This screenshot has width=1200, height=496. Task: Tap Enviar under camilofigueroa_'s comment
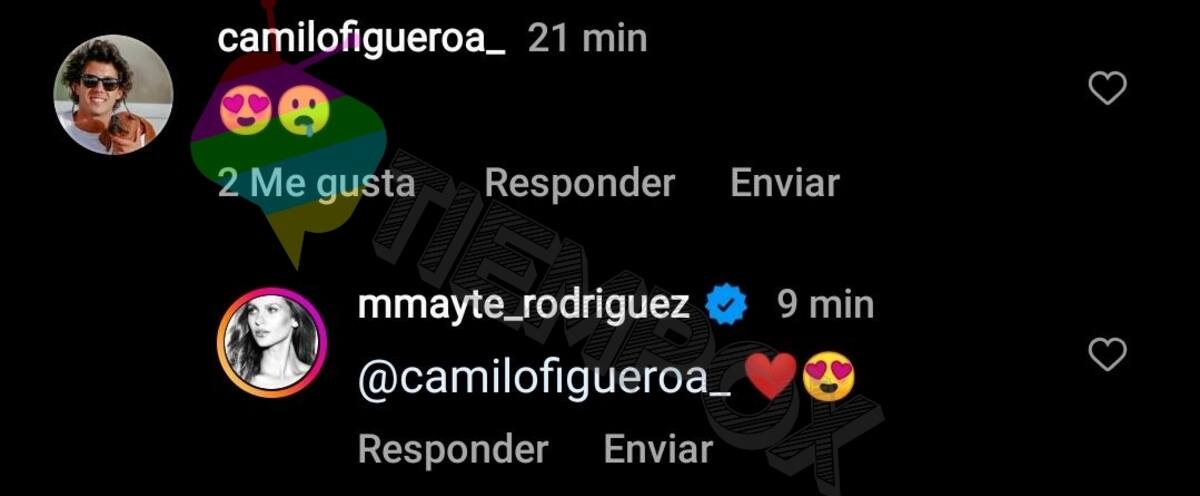pyautogui.click(x=784, y=183)
